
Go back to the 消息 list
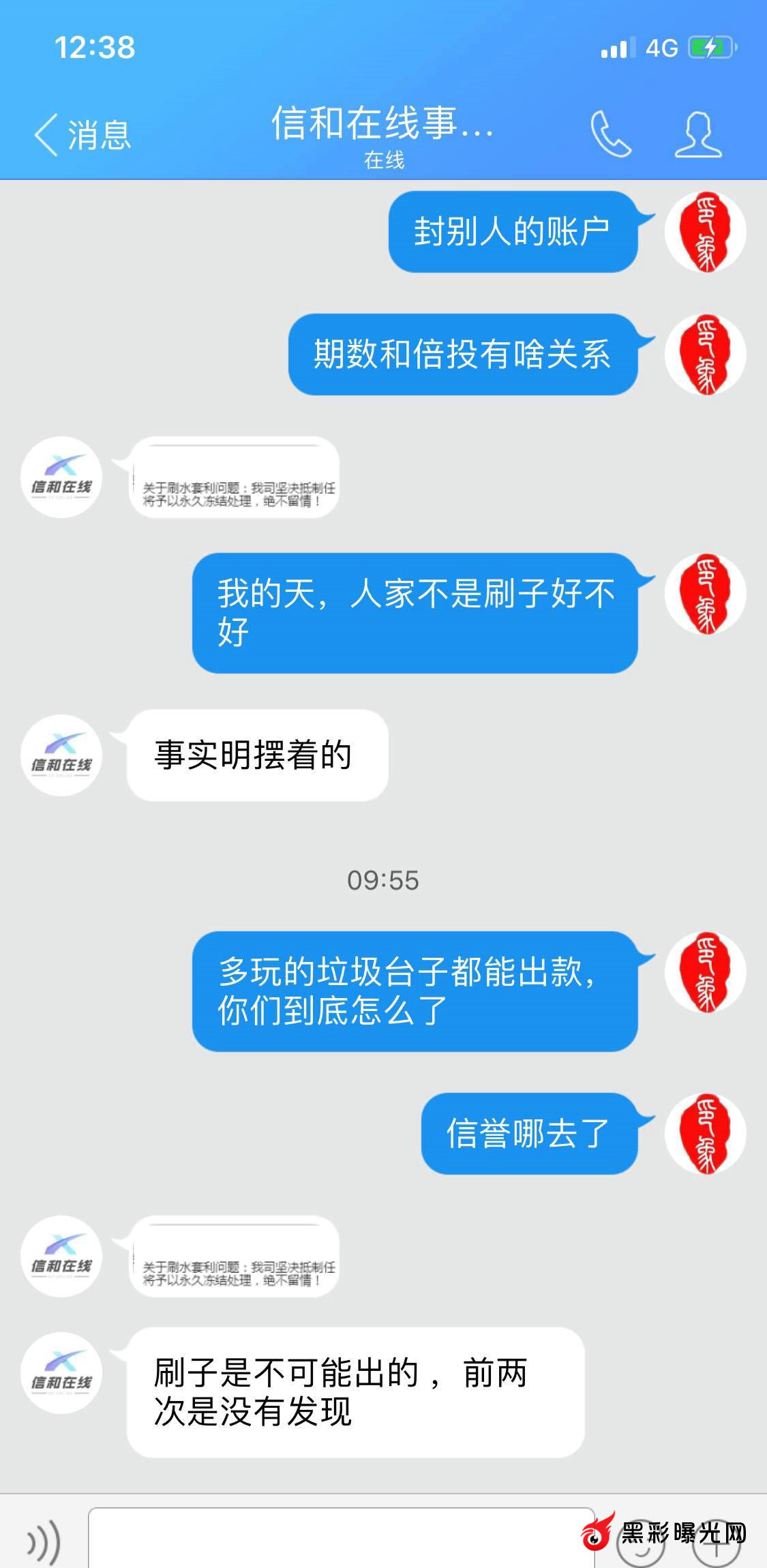(x=82, y=134)
